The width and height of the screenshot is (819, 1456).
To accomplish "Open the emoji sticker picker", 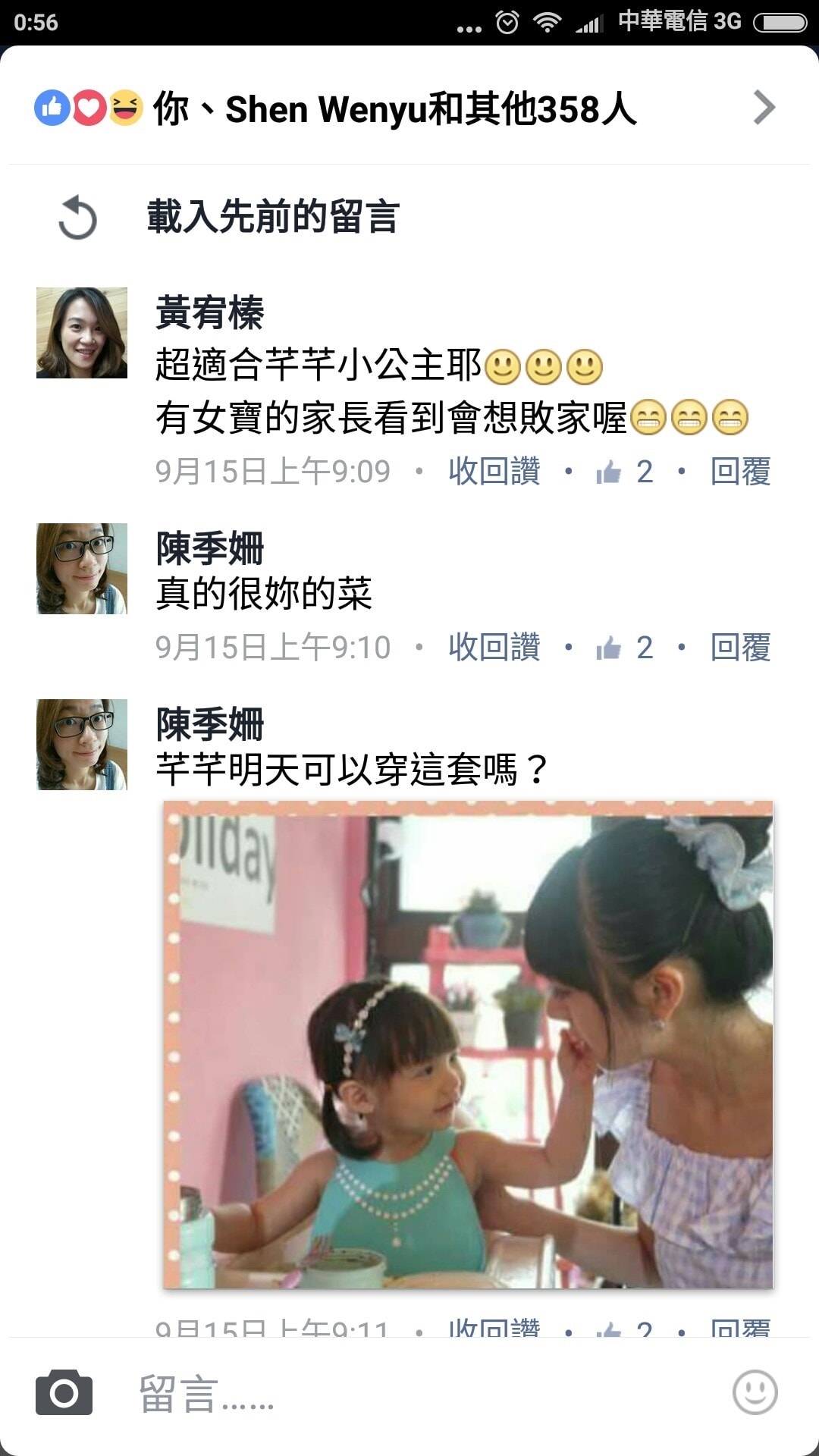I will (755, 1392).
